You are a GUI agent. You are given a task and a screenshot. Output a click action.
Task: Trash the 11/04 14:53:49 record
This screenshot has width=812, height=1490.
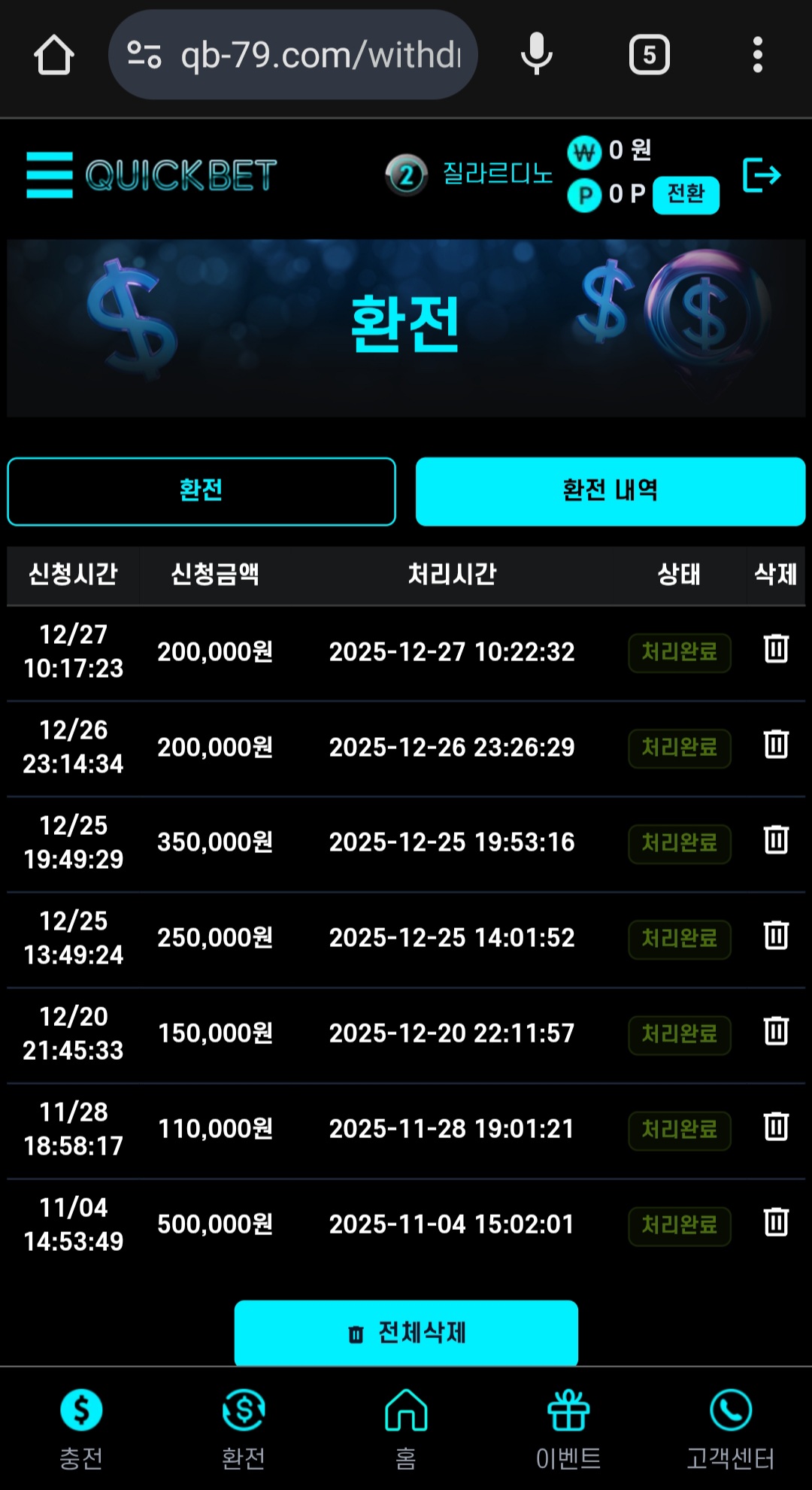coord(776,1221)
